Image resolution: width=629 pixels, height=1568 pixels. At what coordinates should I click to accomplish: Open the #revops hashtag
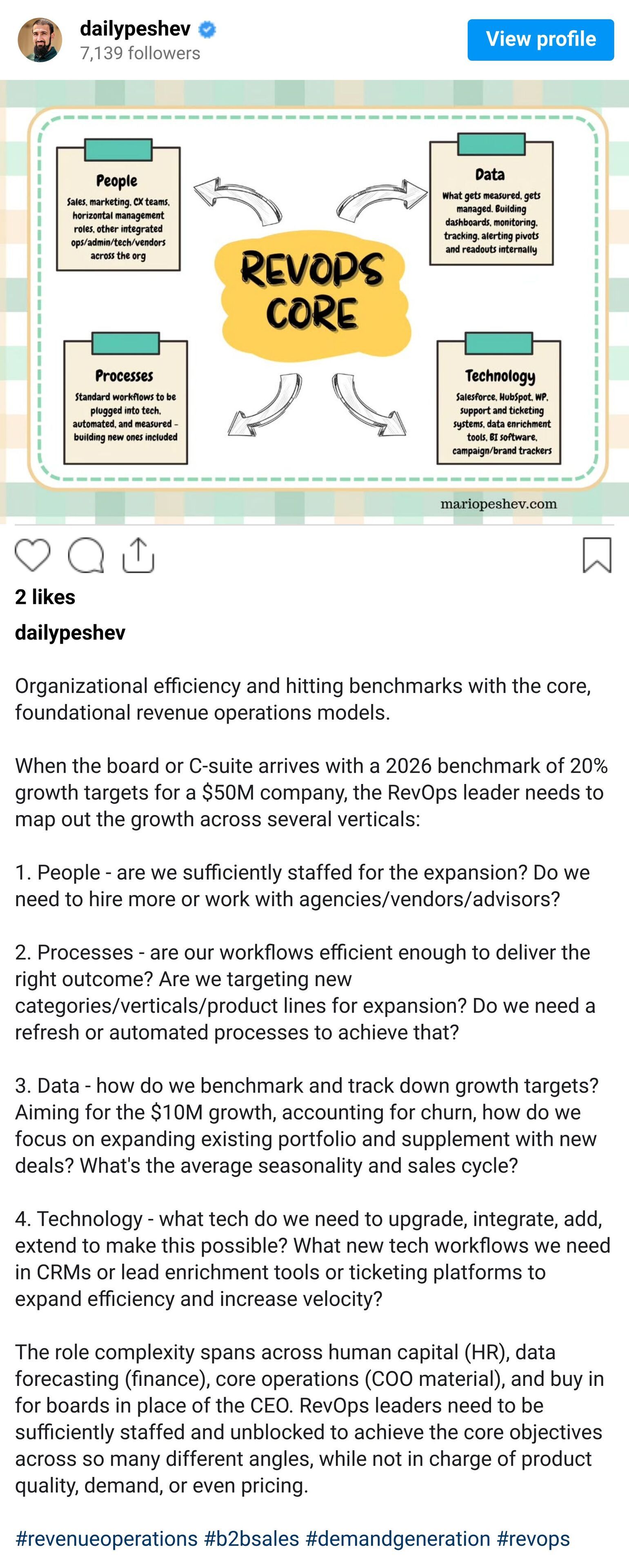pos(533,1538)
